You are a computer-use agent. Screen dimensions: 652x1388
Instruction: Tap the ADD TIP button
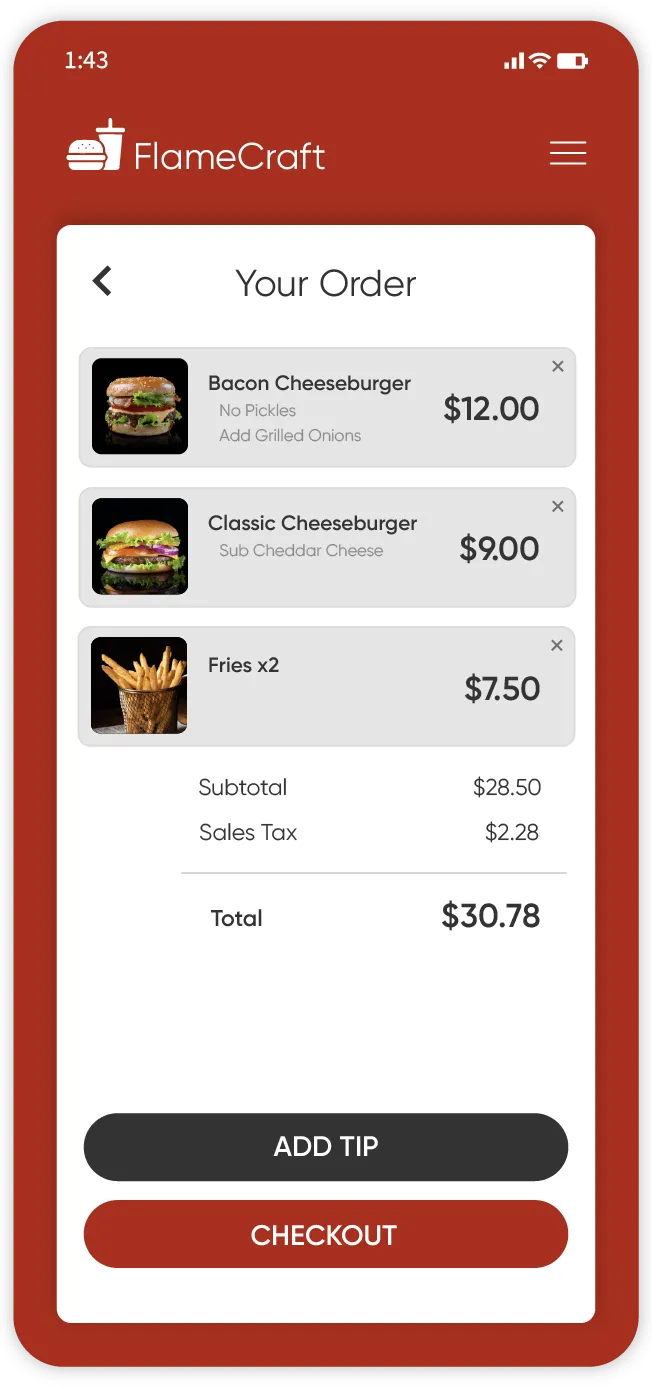(x=326, y=1146)
